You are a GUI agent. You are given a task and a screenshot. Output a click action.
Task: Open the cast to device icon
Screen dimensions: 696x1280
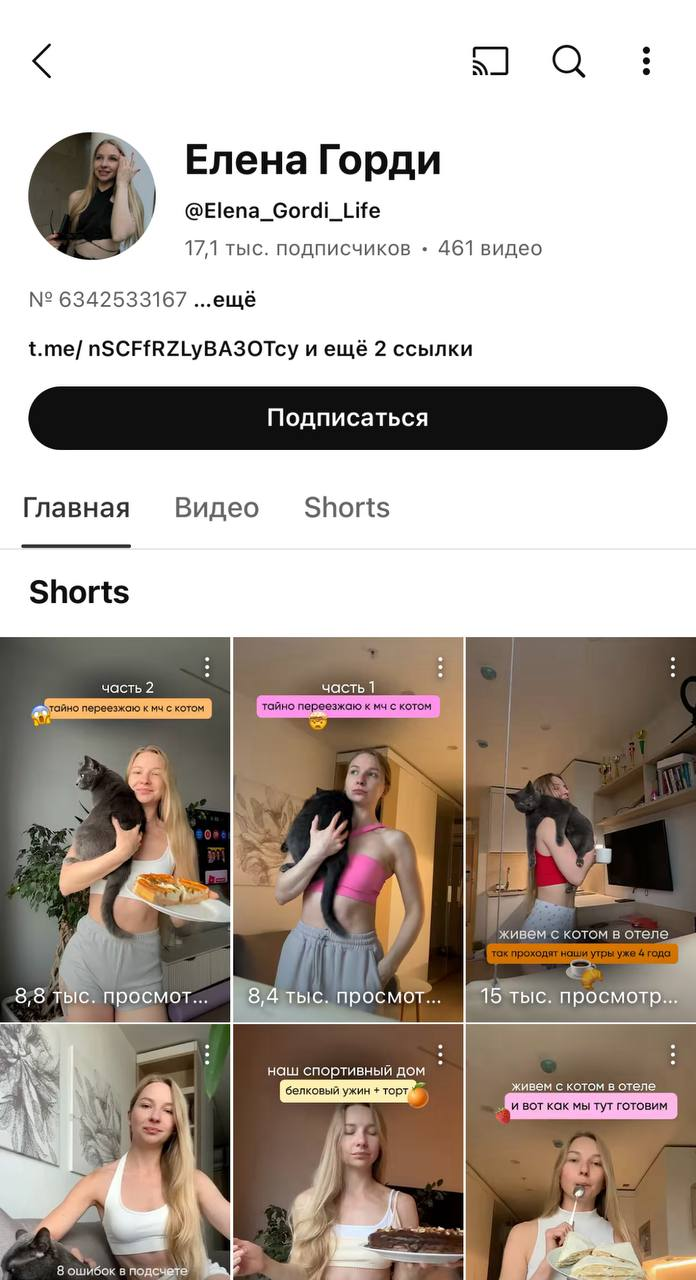pyautogui.click(x=490, y=61)
